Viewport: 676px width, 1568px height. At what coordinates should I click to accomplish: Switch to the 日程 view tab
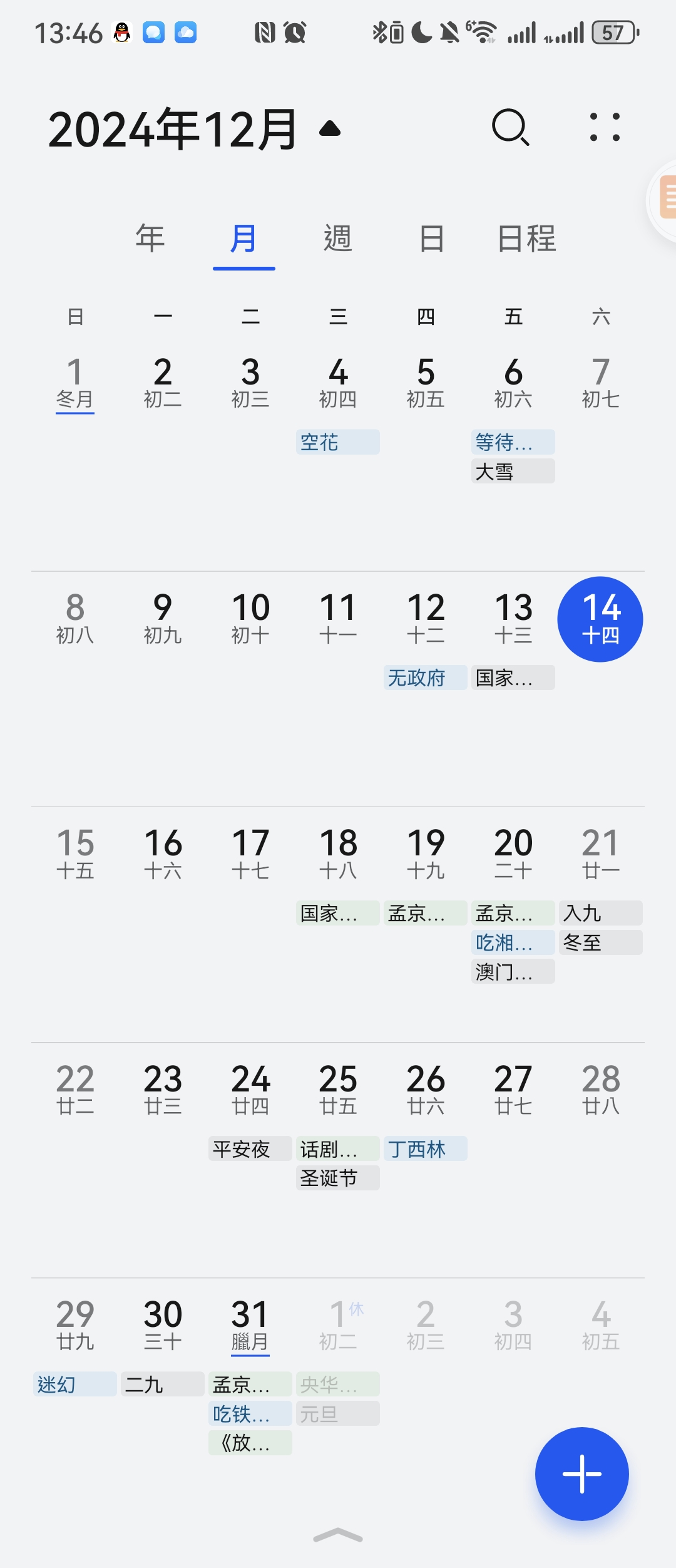click(526, 239)
